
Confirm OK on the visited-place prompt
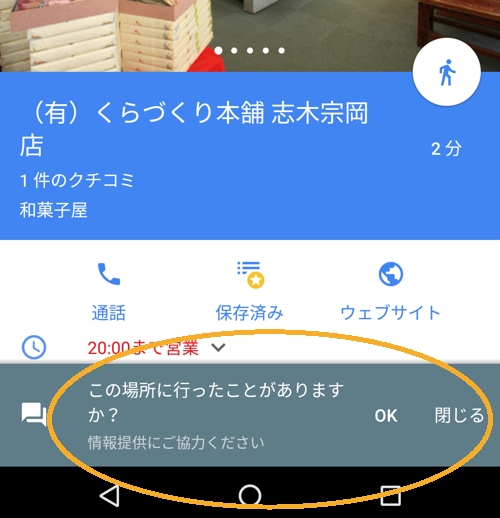coord(386,416)
